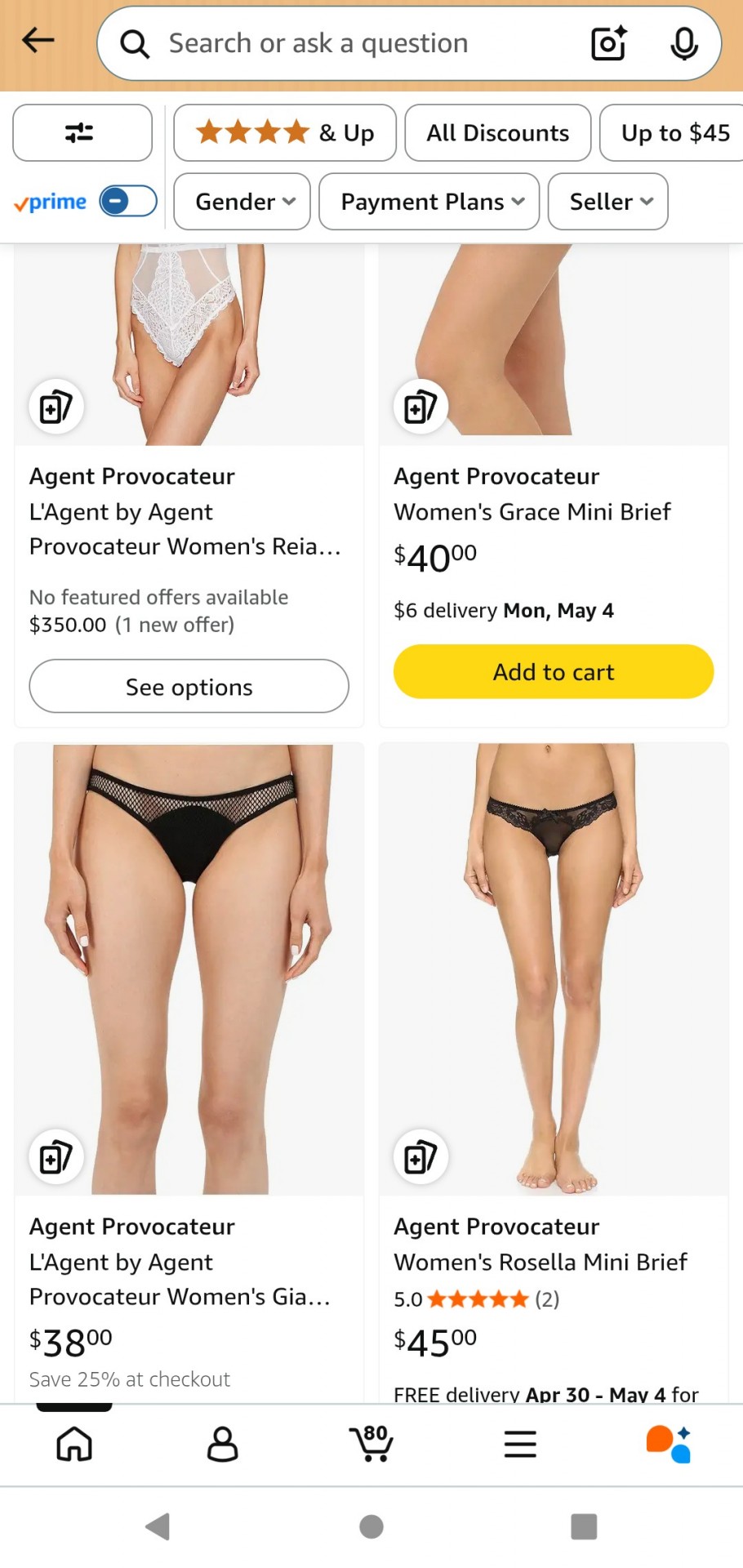
Task: Filter by 4 stars & Up
Action: (x=284, y=132)
